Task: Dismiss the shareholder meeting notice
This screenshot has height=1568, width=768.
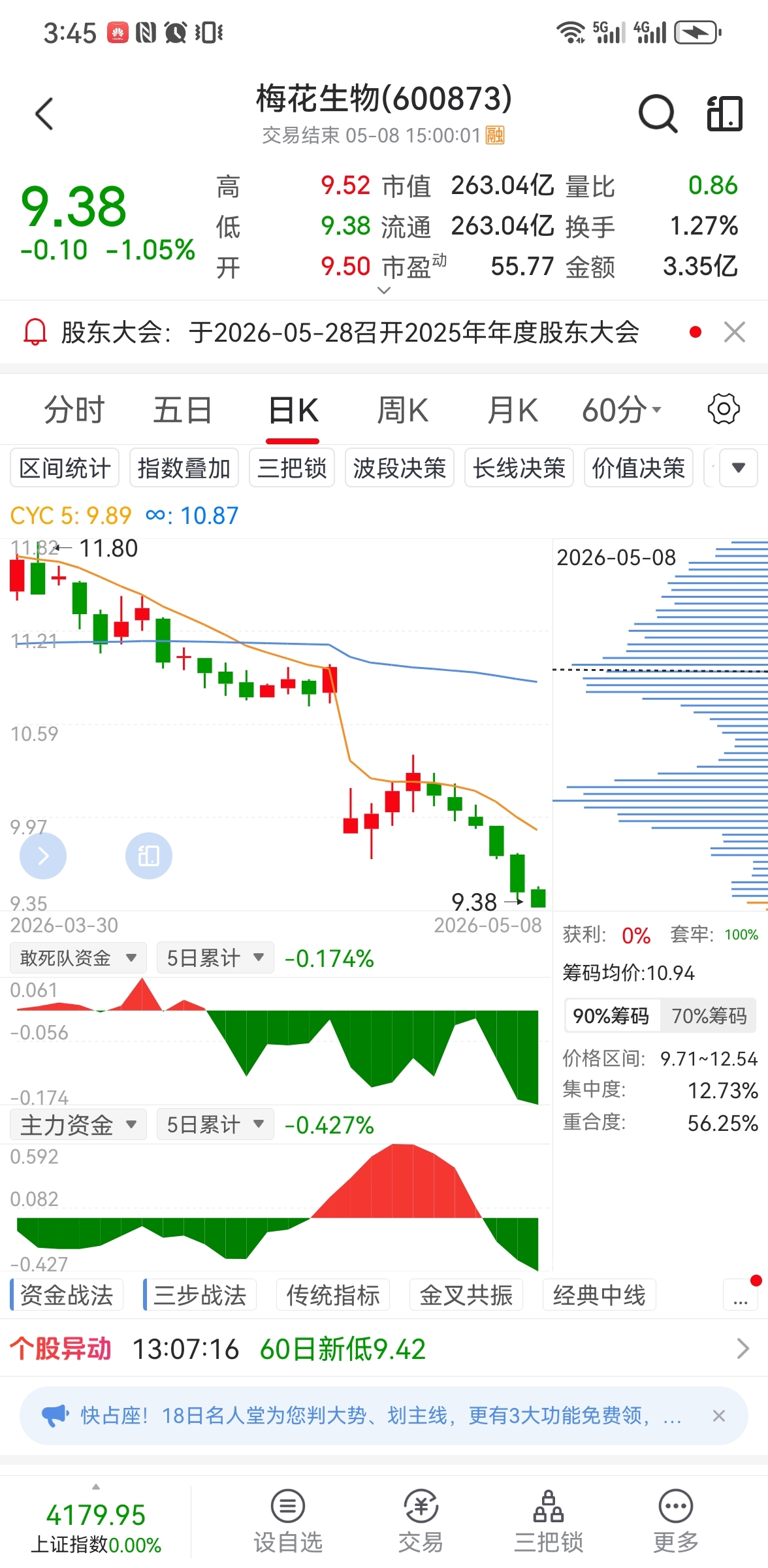Action: [735, 332]
